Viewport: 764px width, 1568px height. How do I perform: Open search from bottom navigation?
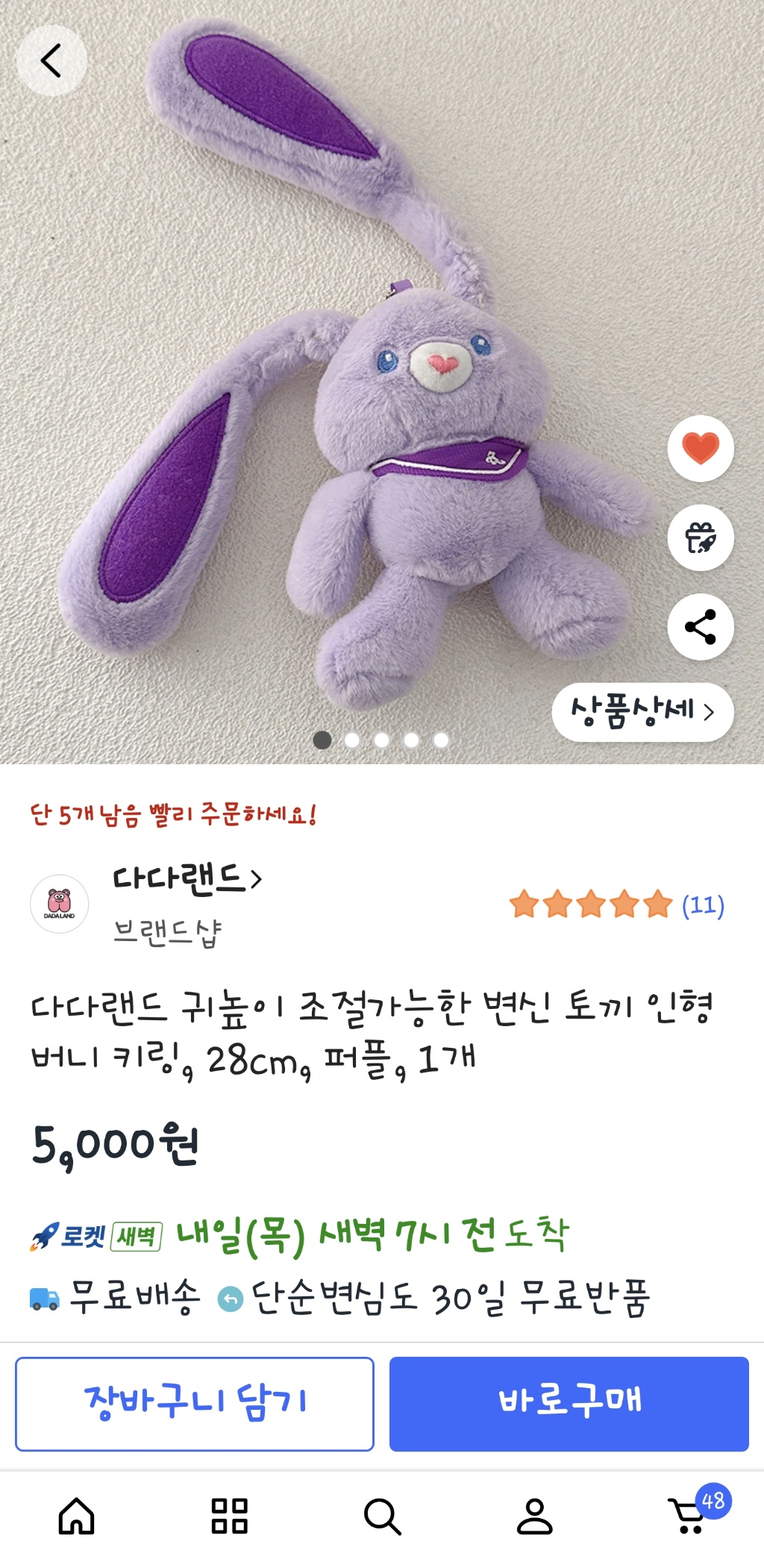(x=382, y=1517)
